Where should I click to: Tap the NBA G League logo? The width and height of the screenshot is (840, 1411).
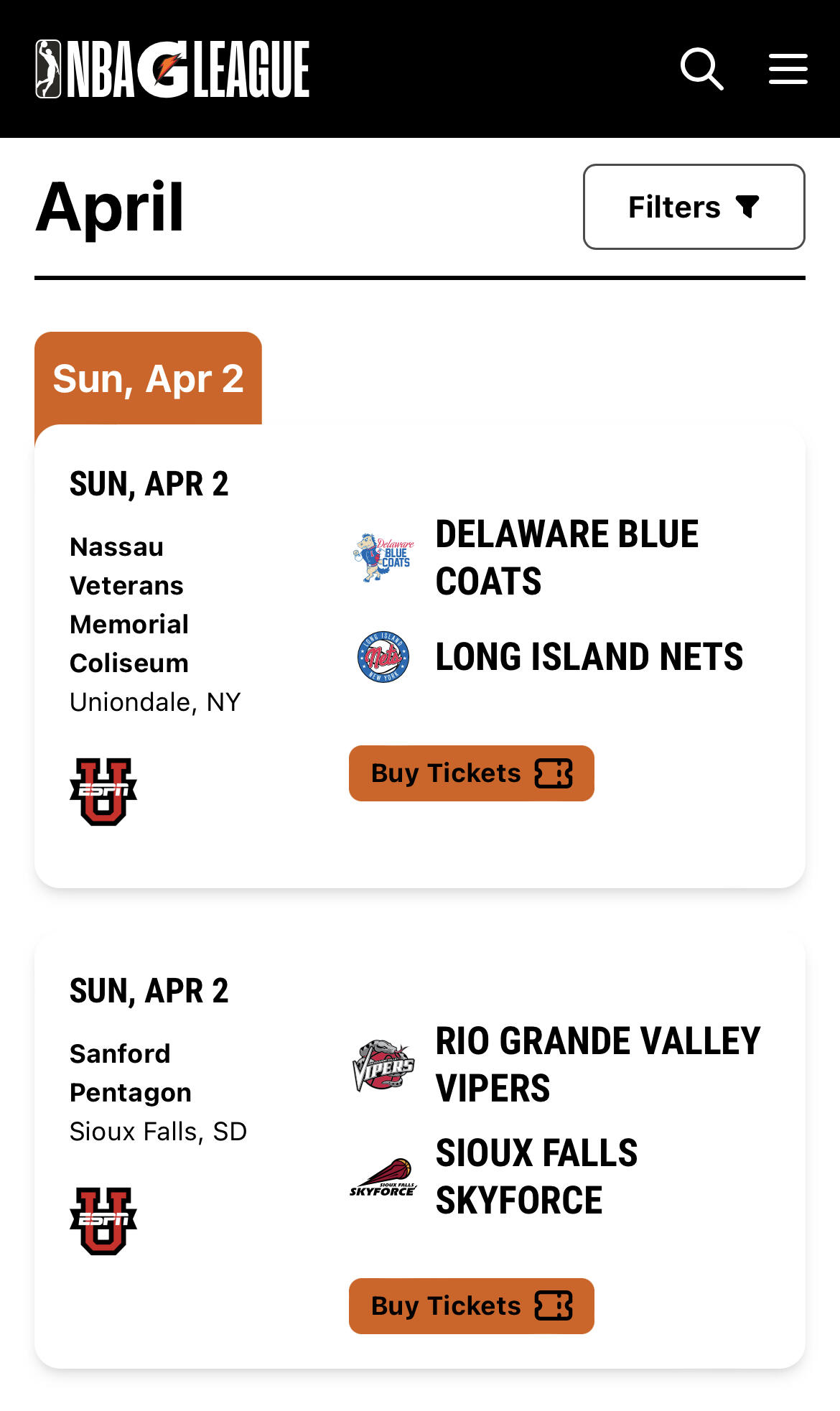(172, 69)
